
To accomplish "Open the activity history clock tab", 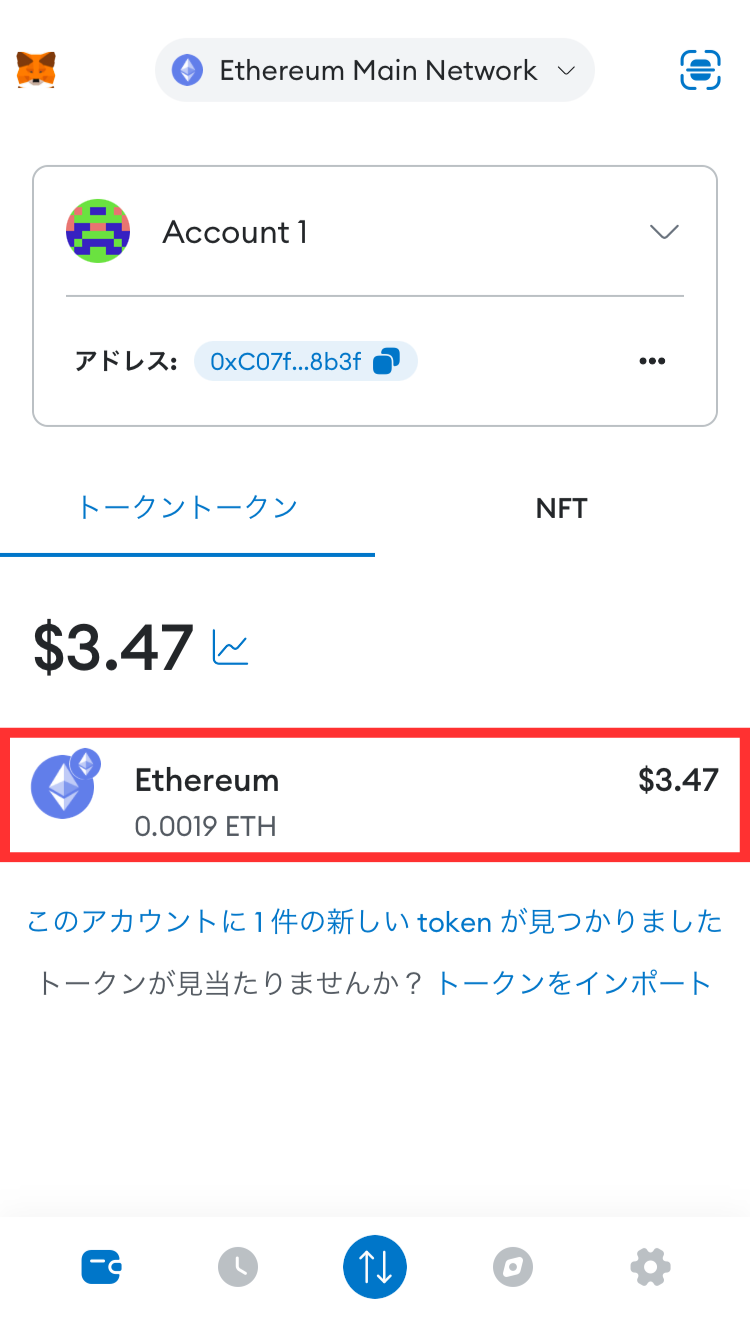I will coord(237,1268).
